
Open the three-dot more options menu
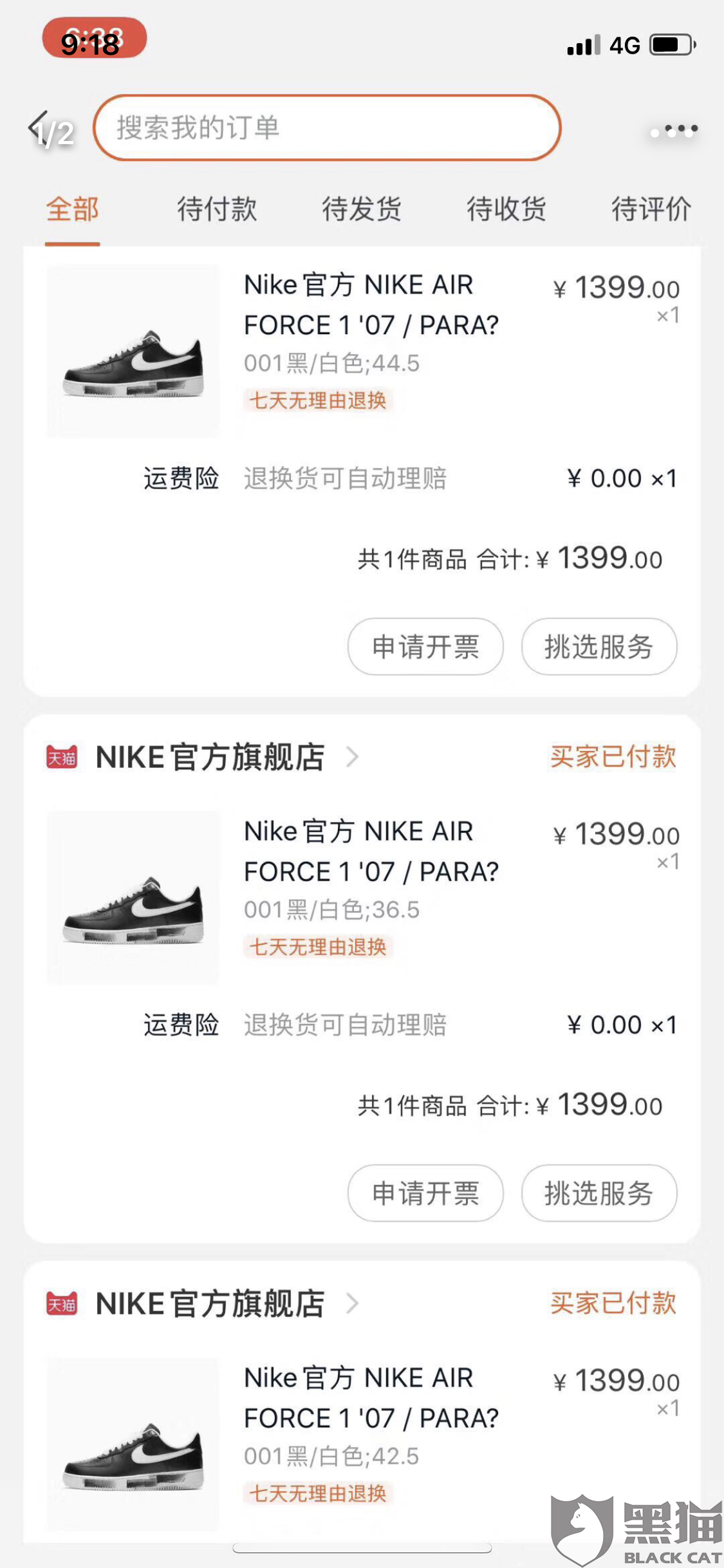click(x=674, y=130)
